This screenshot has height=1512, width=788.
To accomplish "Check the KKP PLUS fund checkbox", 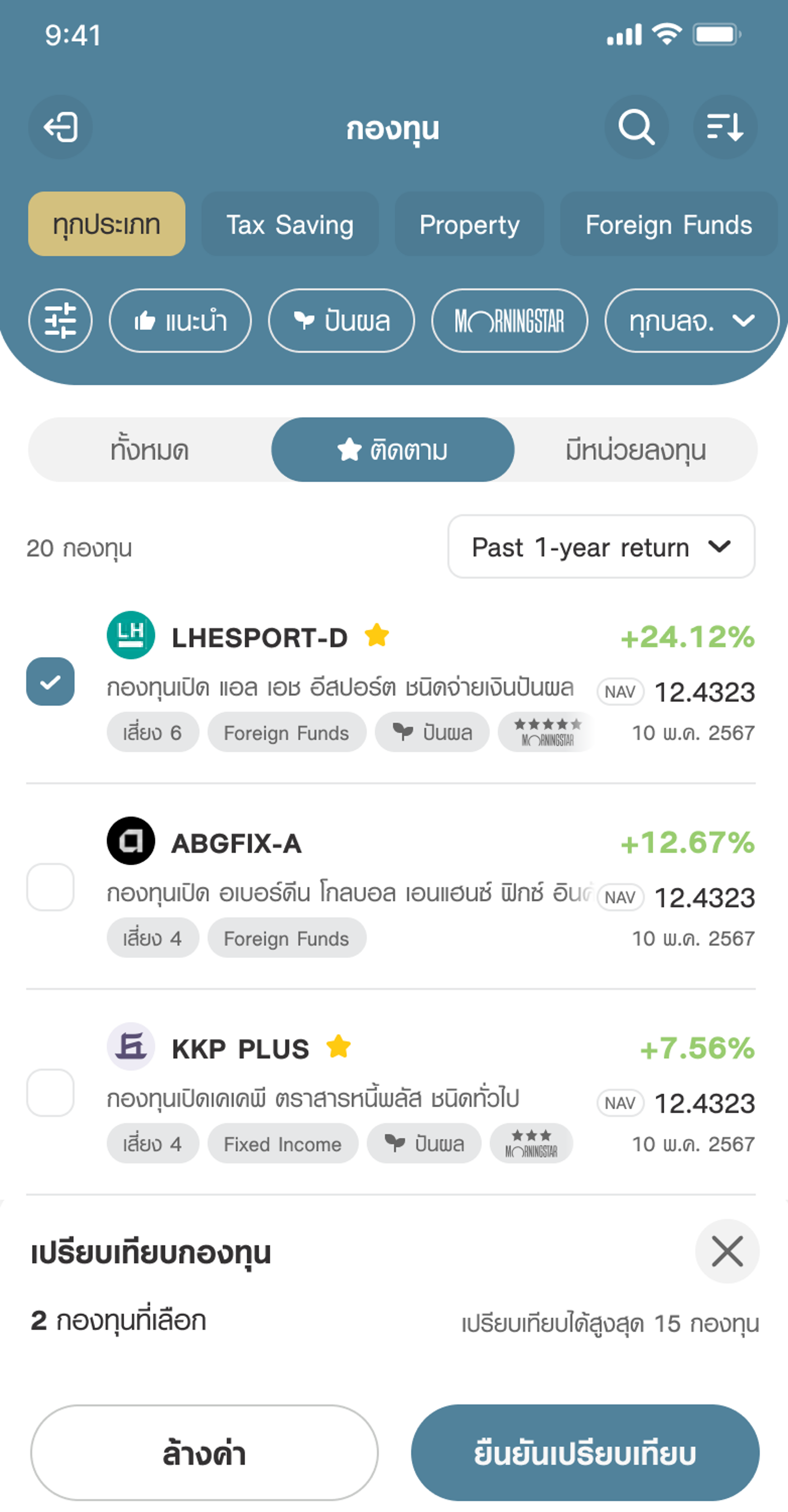I will pyautogui.click(x=50, y=1092).
